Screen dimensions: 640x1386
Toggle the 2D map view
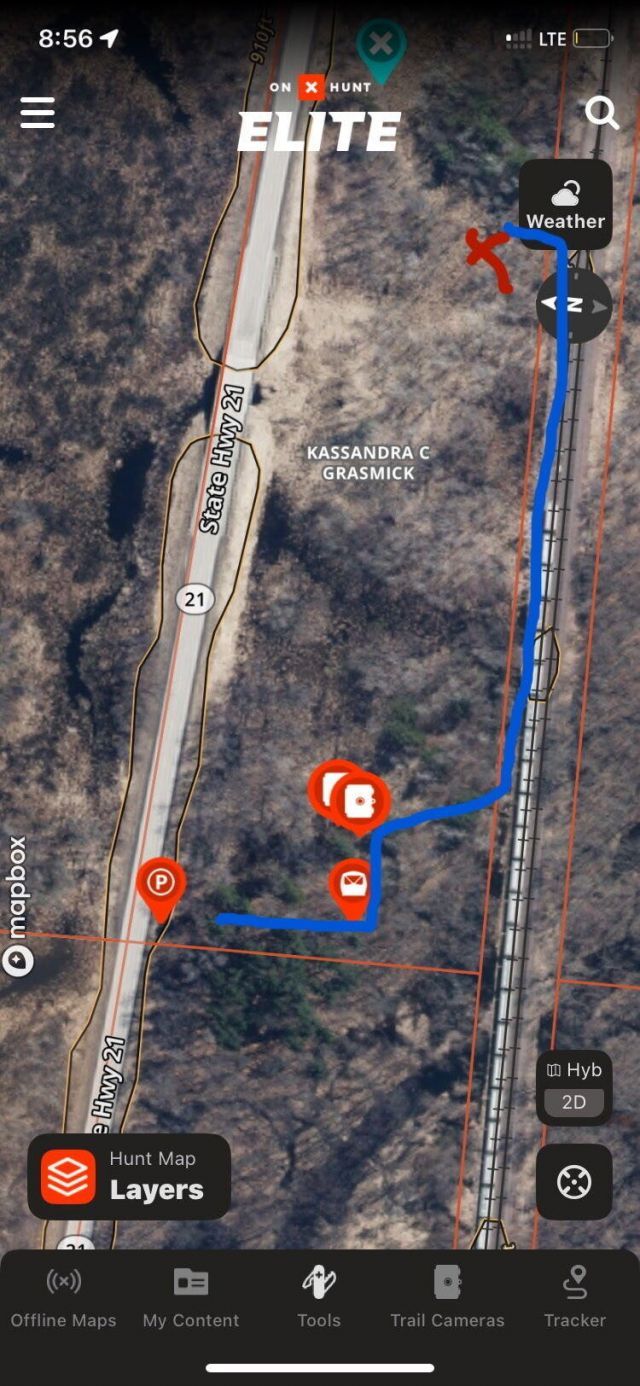coord(574,1103)
